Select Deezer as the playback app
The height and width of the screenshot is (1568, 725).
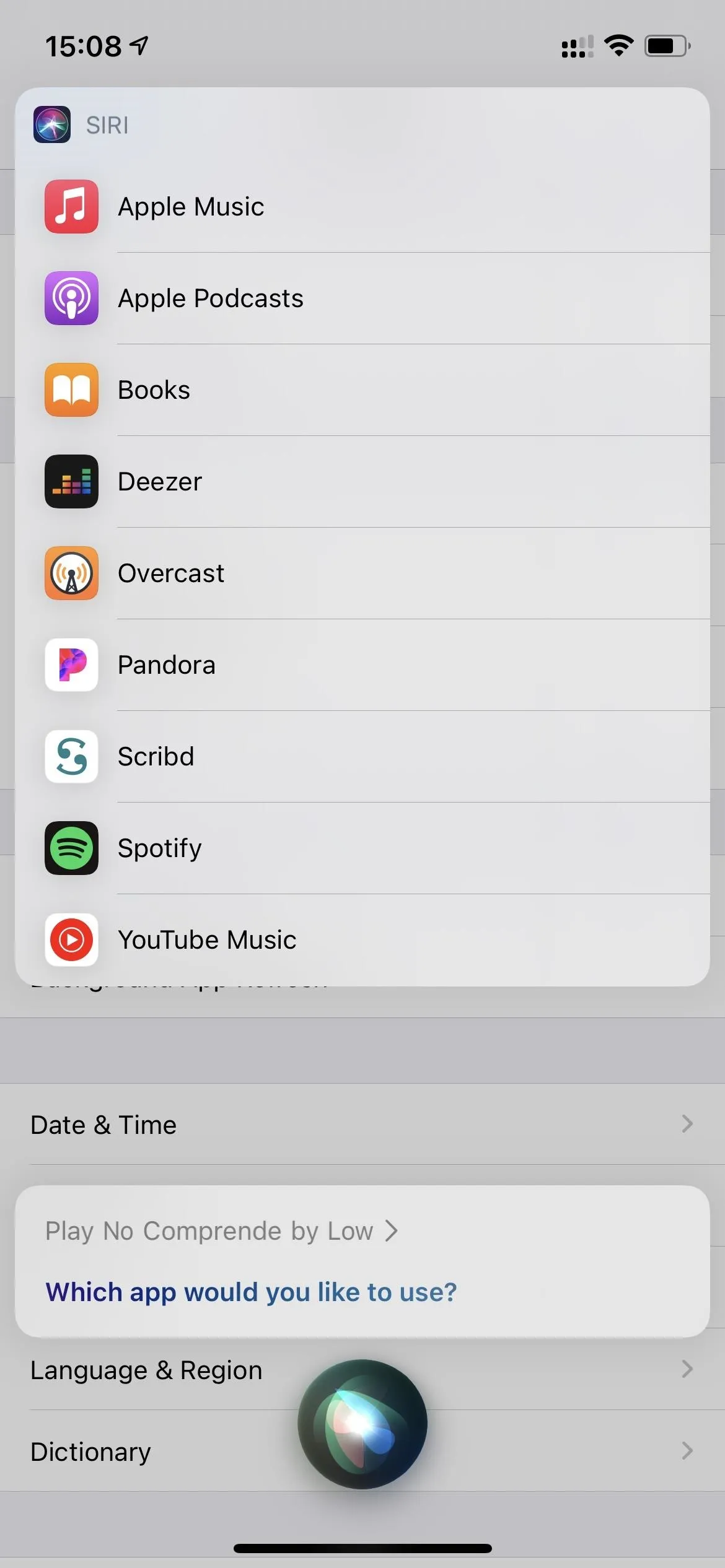click(x=362, y=482)
